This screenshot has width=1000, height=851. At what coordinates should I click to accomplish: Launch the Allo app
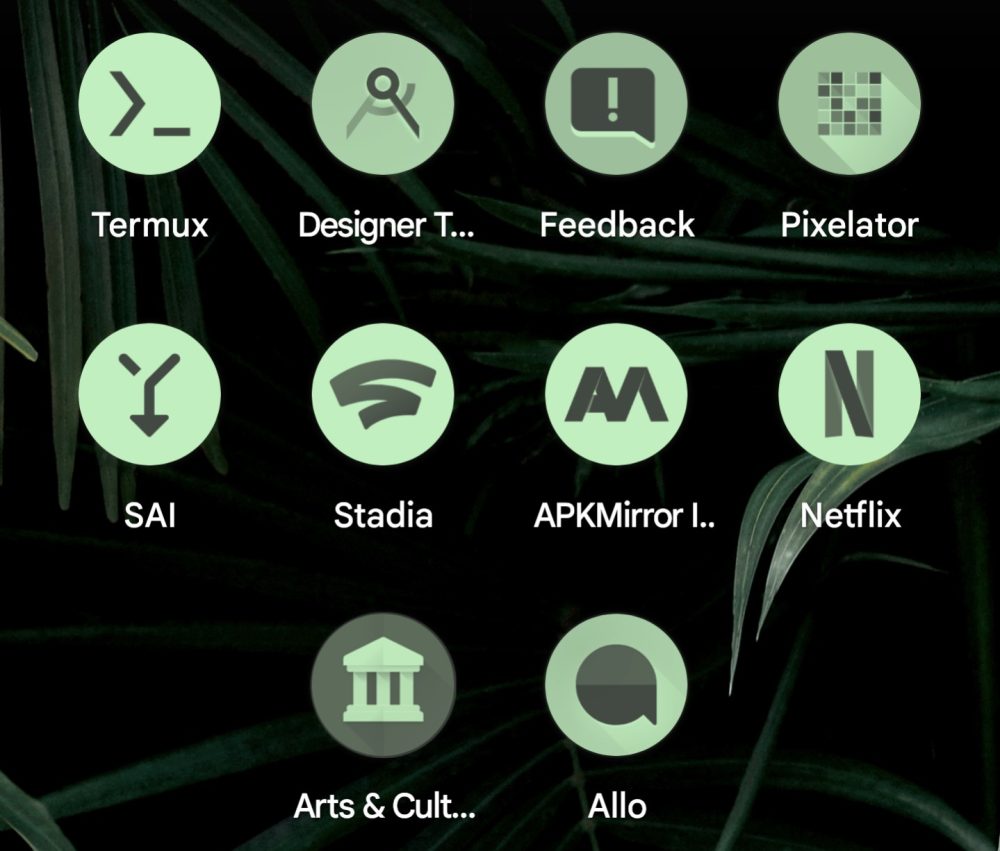pos(617,685)
